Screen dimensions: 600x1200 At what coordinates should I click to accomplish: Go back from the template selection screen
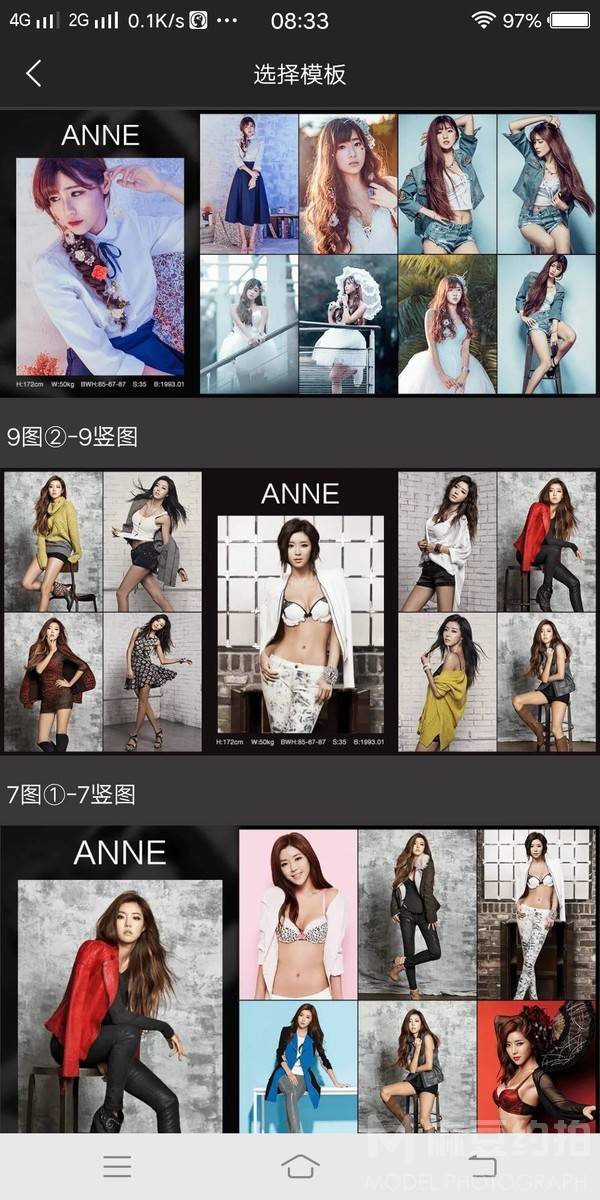(34, 73)
